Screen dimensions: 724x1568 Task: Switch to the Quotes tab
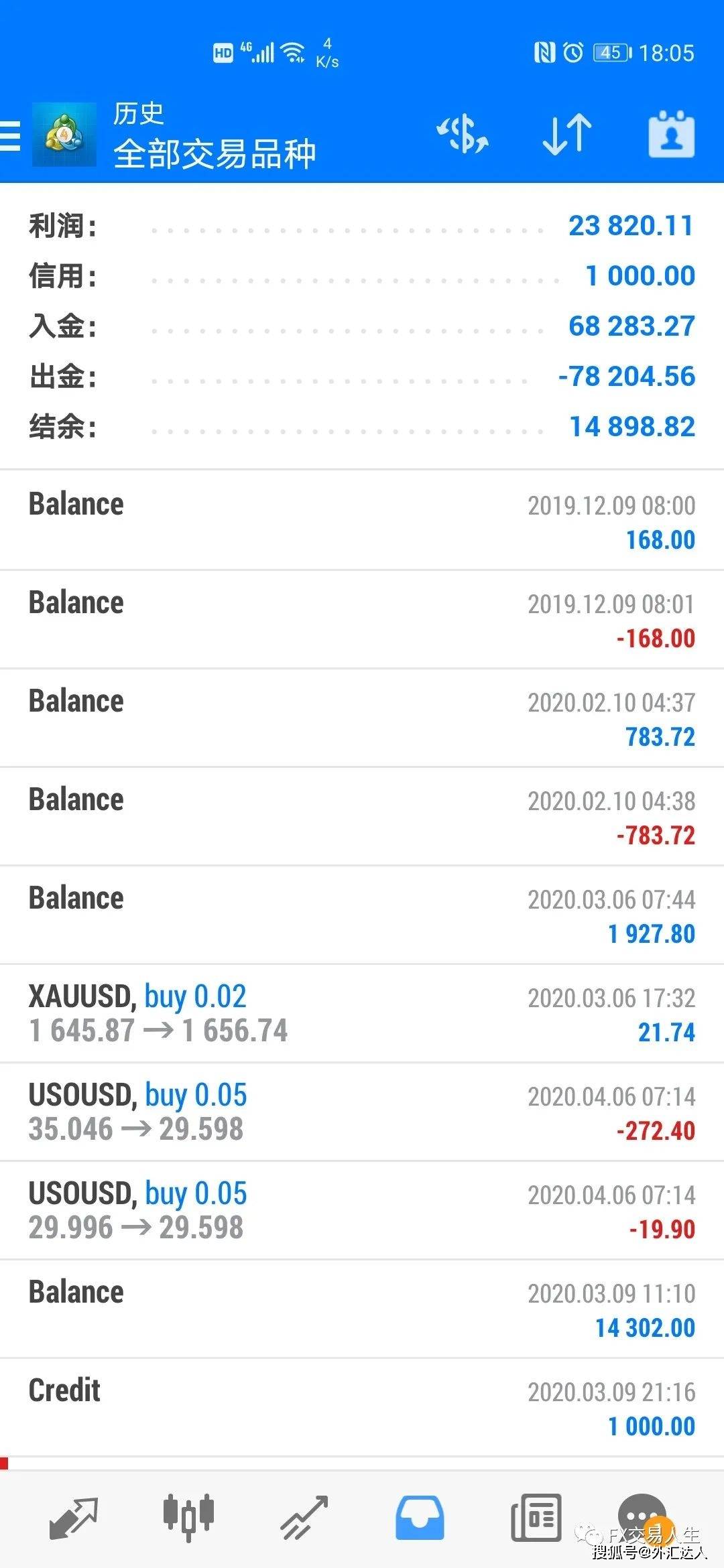click(74, 1518)
